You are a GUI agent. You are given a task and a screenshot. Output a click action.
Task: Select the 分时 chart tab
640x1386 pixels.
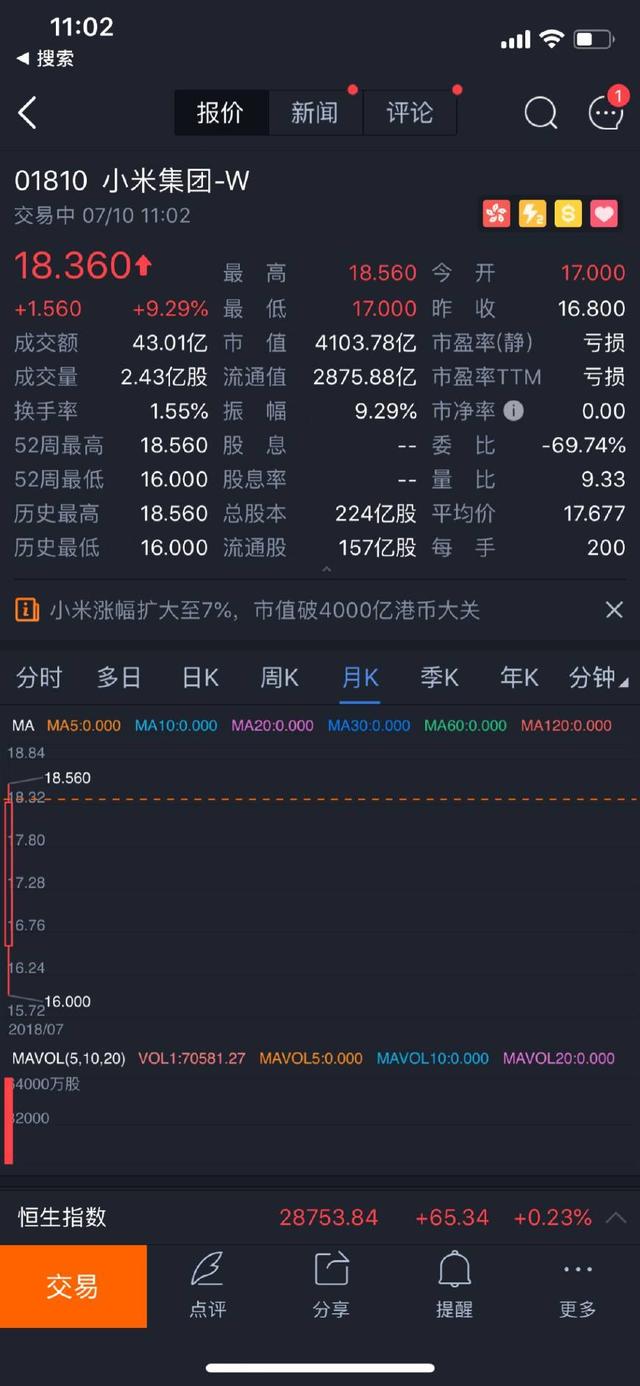tap(39, 678)
